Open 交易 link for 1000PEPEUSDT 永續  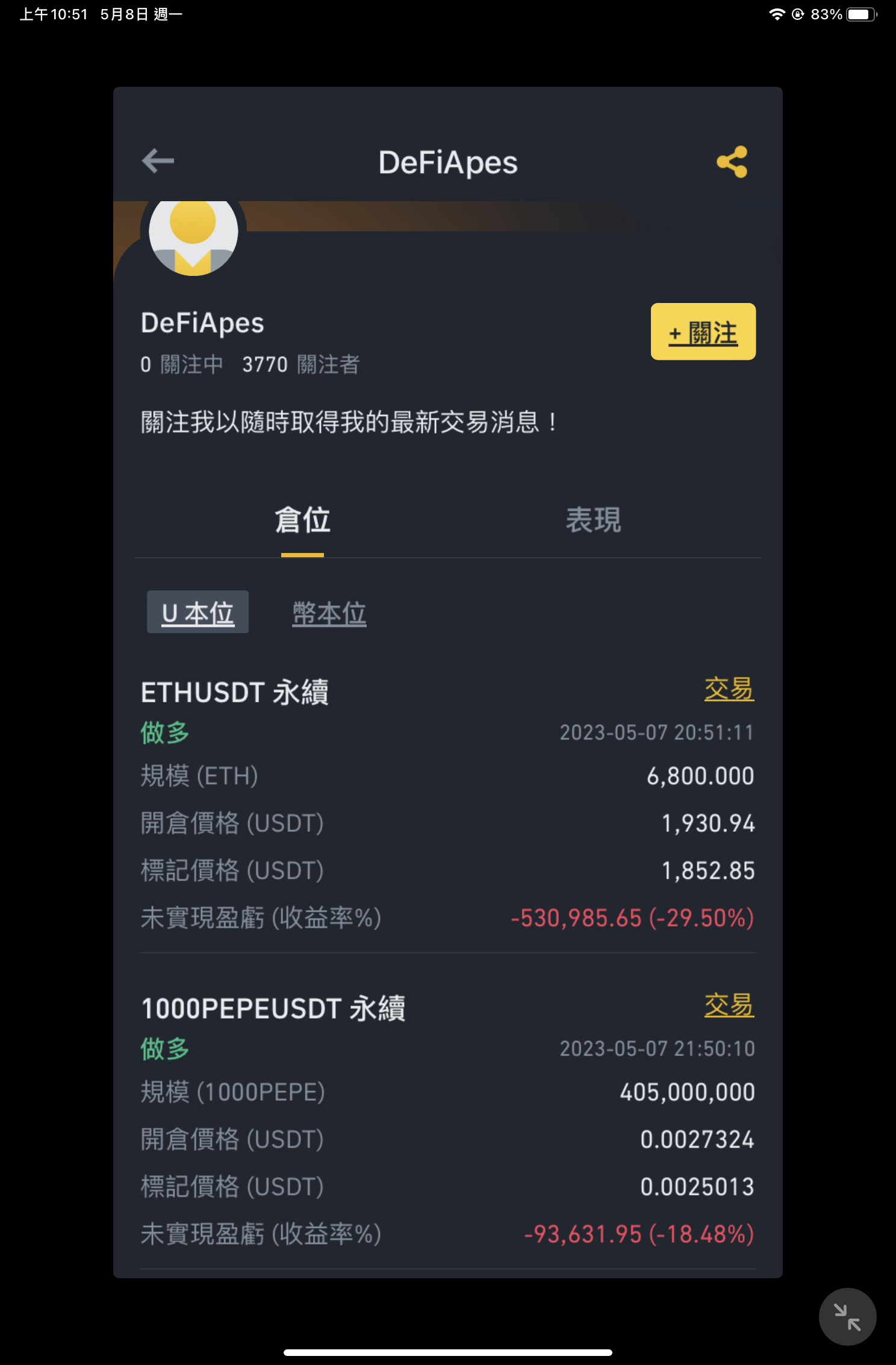[x=729, y=1004]
